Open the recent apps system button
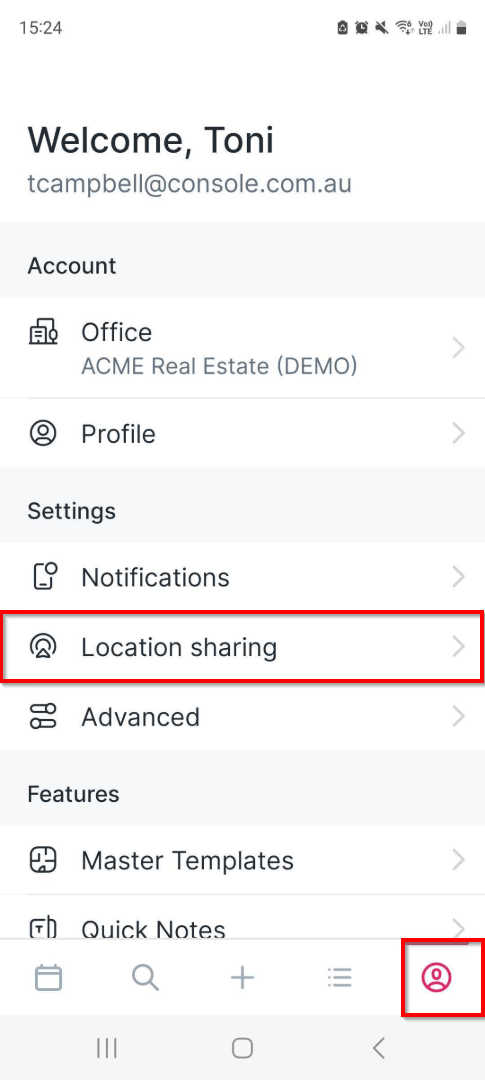 (107, 1048)
